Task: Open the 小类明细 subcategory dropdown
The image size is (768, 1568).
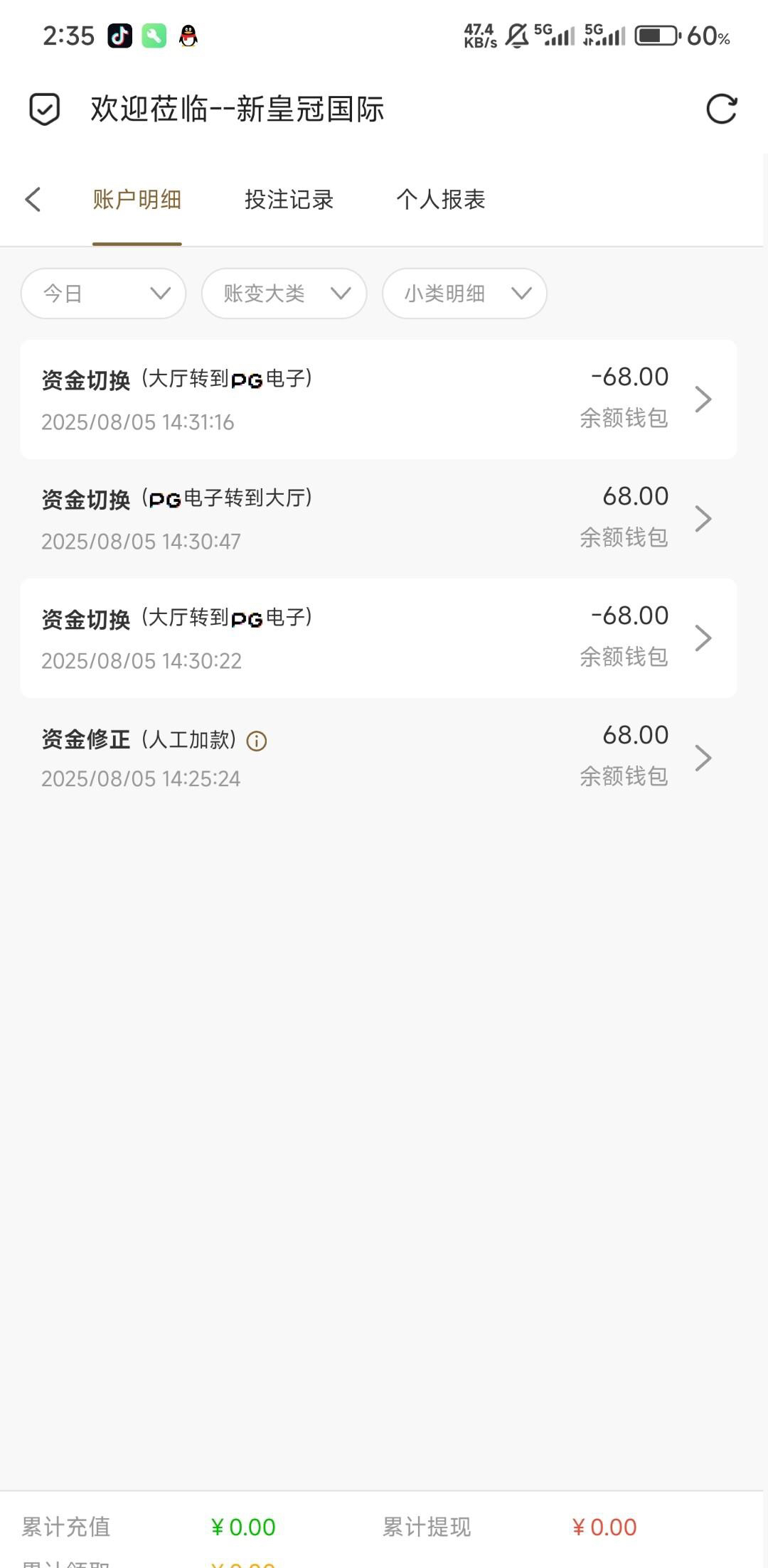Action: [x=464, y=294]
